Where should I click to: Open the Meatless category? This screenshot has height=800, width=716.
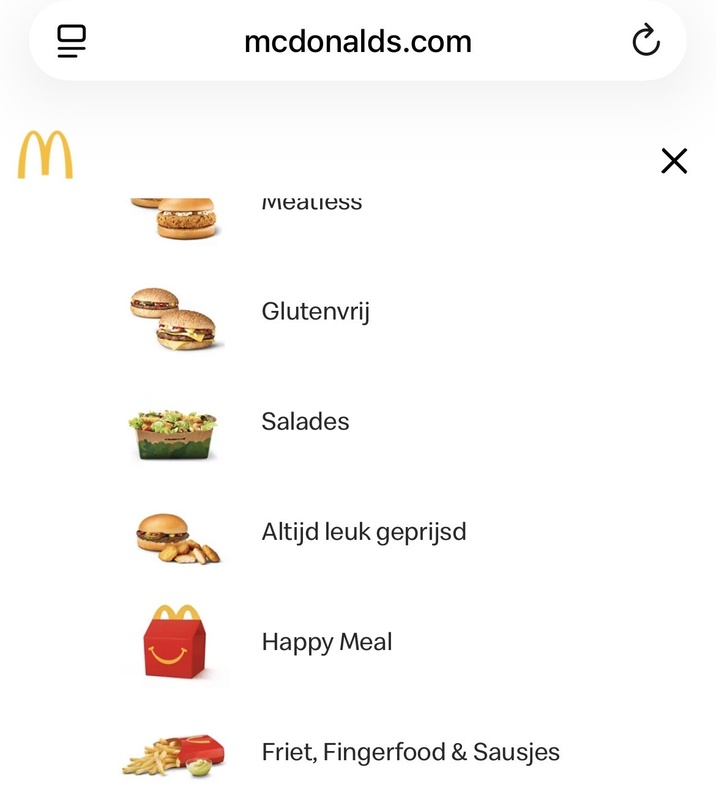click(311, 206)
